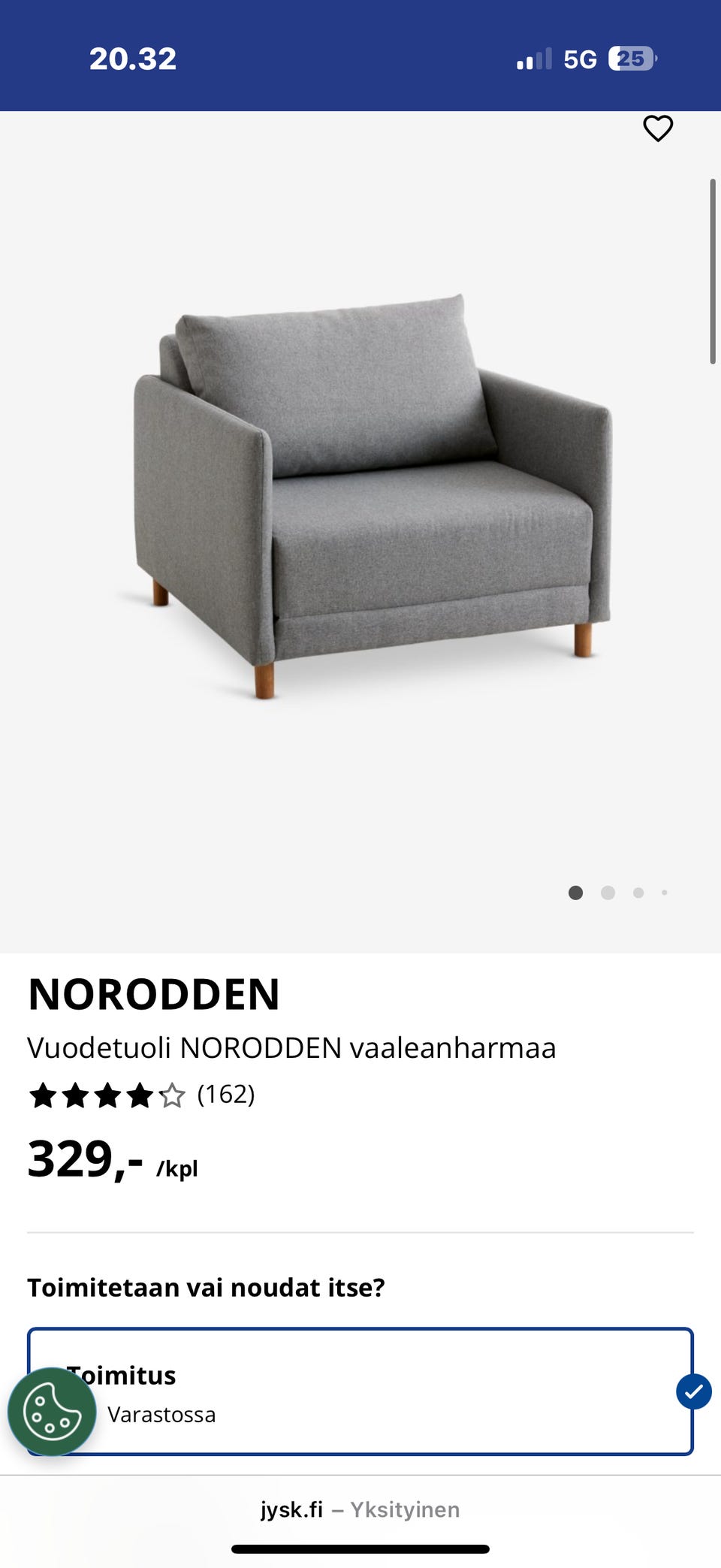This screenshot has width=721, height=1568.
Task: Tap the jysk.fi address bar
Action: coord(360,1509)
